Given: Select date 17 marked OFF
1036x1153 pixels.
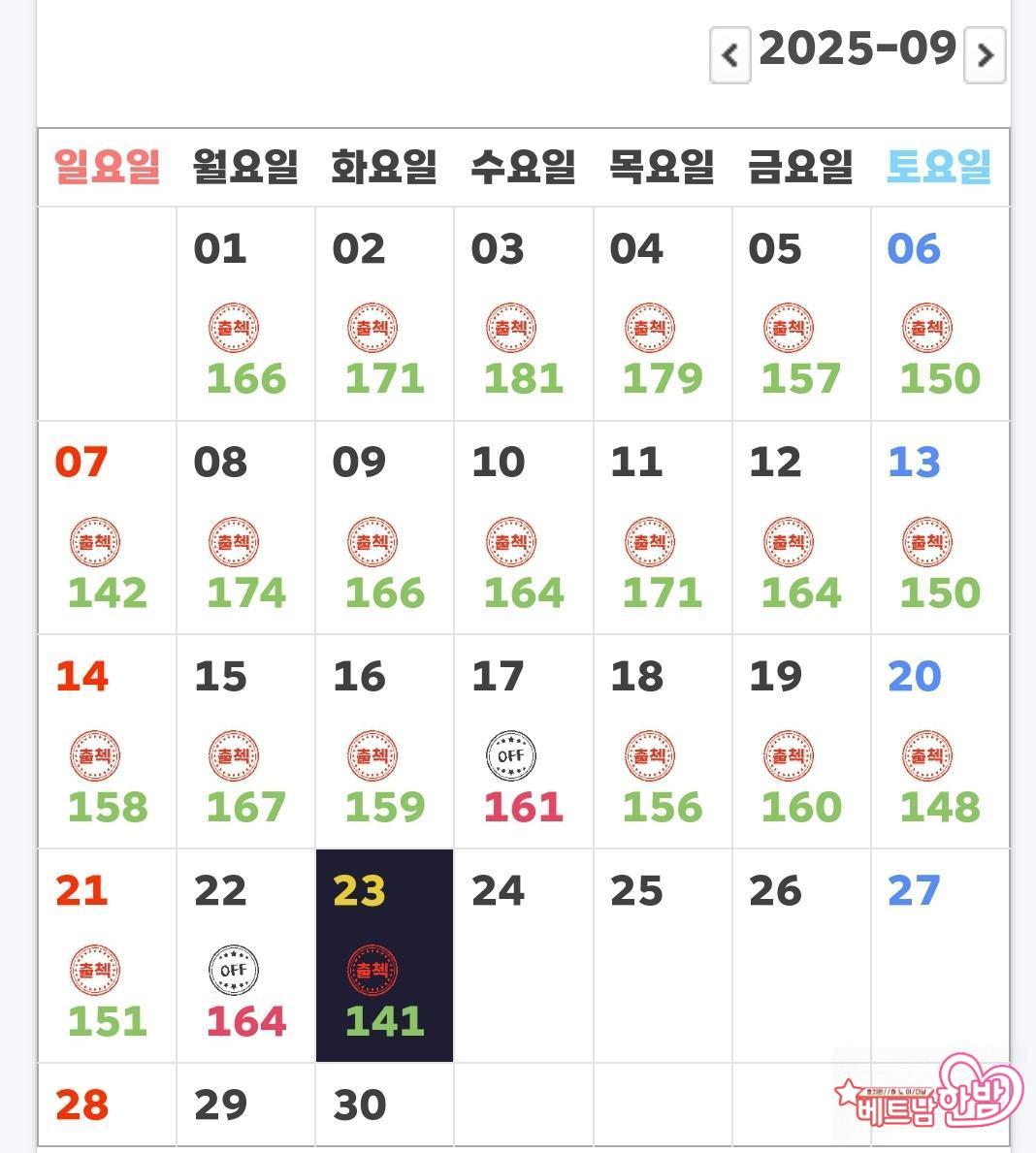Looking at the screenshot, I should [x=523, y=742].
